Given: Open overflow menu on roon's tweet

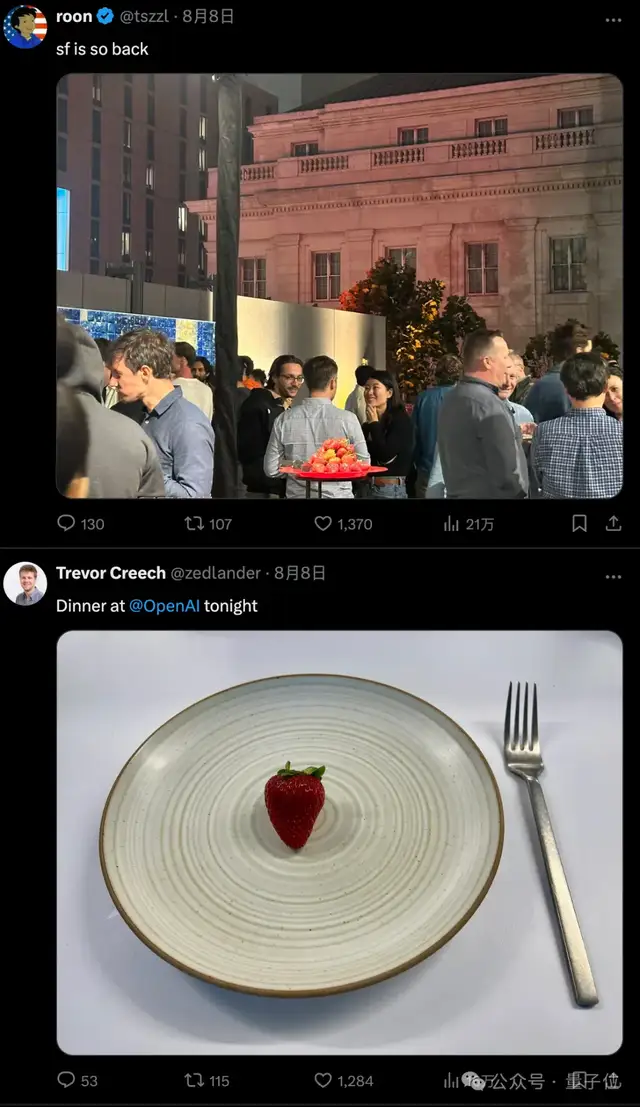Looking at the screenshot, I should click(x=613, y=19).
